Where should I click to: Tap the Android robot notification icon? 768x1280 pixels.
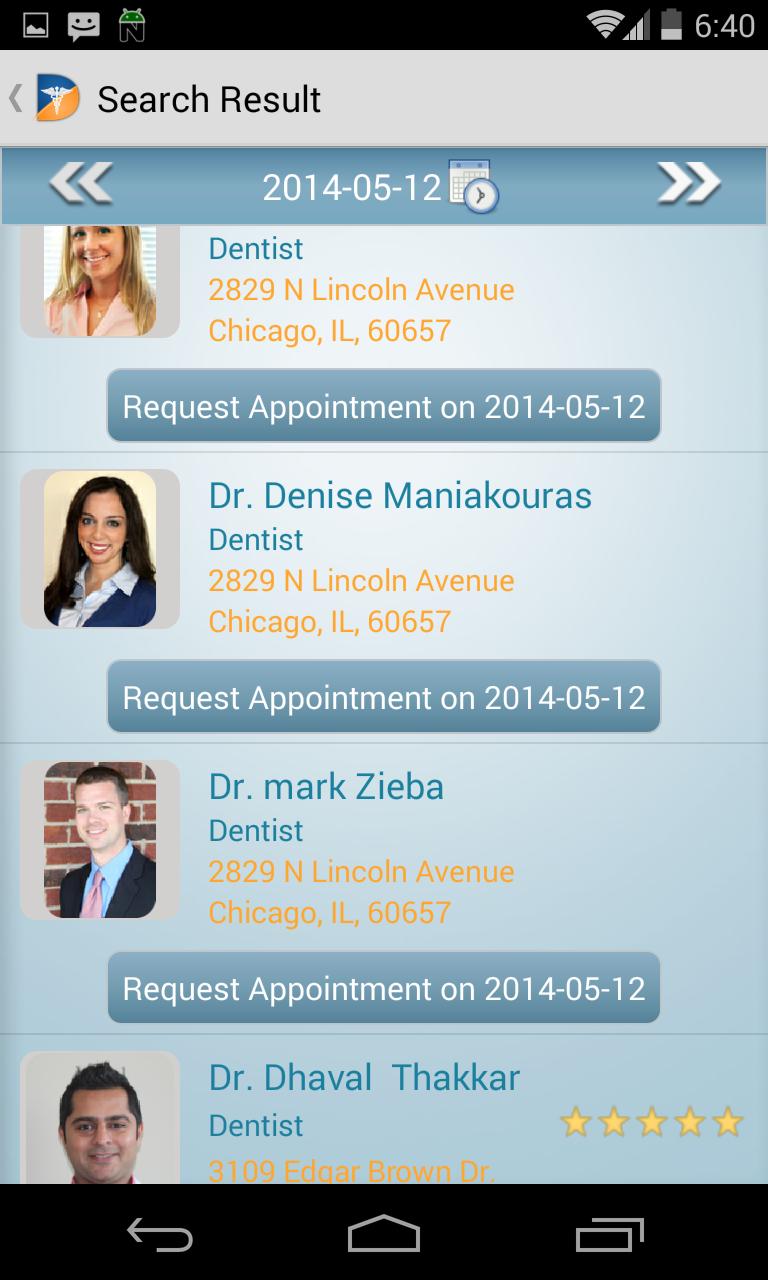(132, 24)
